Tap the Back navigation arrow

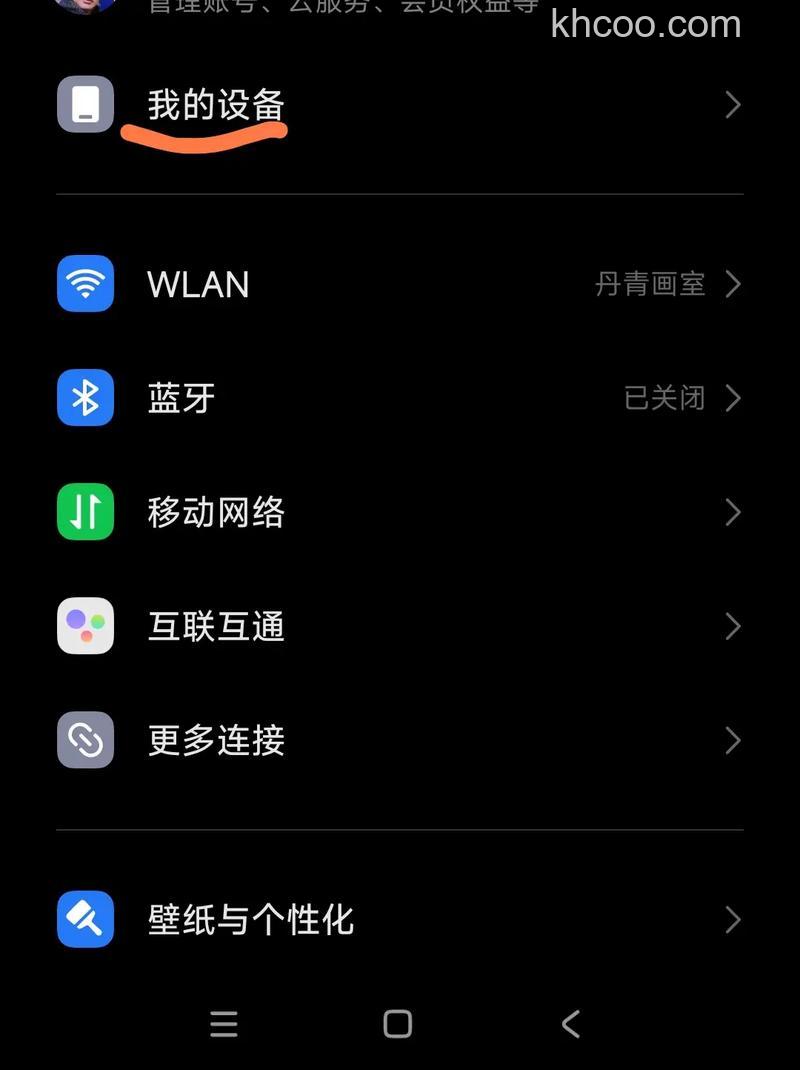[570, 1023]
